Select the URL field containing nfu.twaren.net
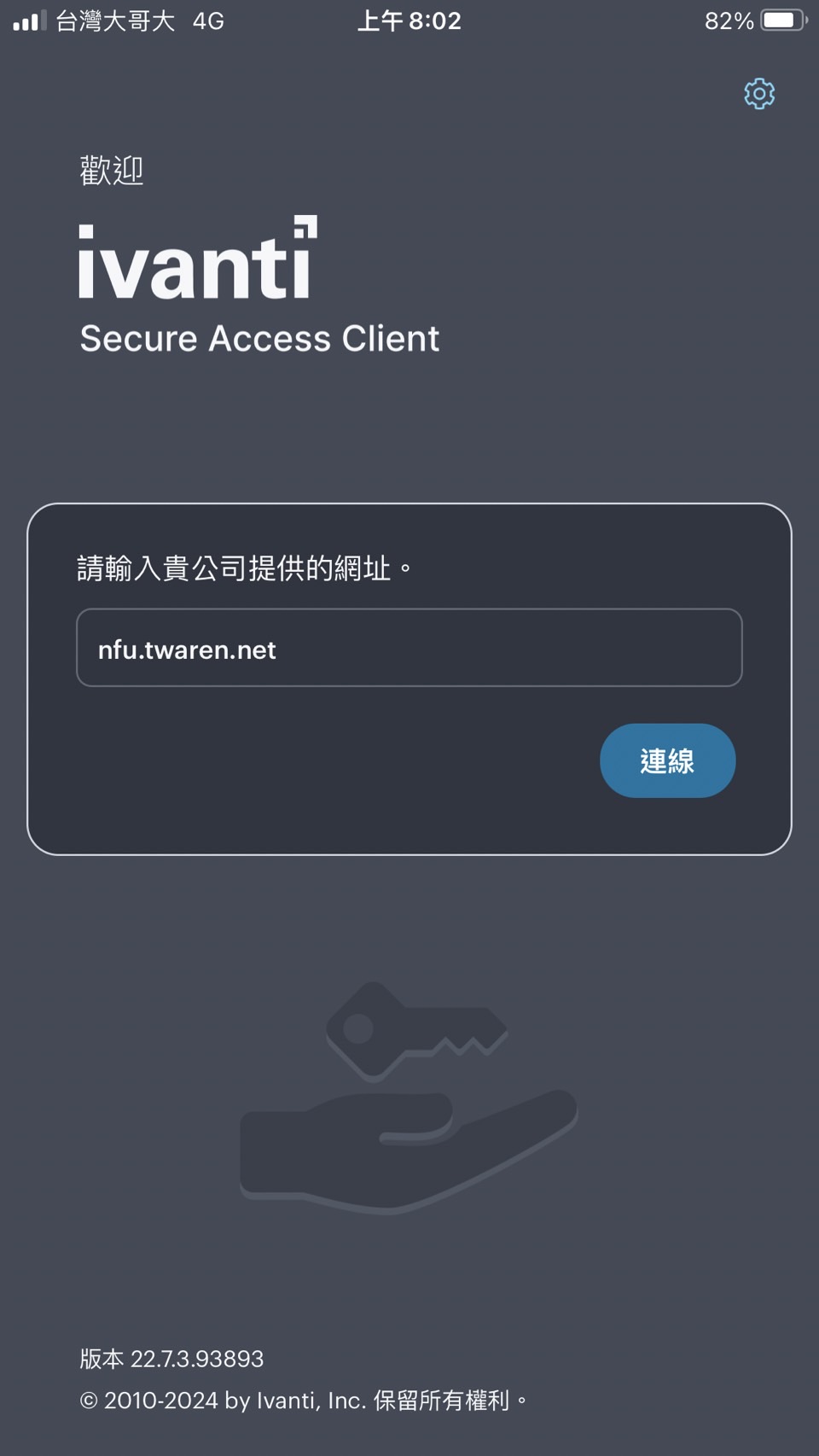Screen dimensions: 819x1456 [x=409, y=648]
